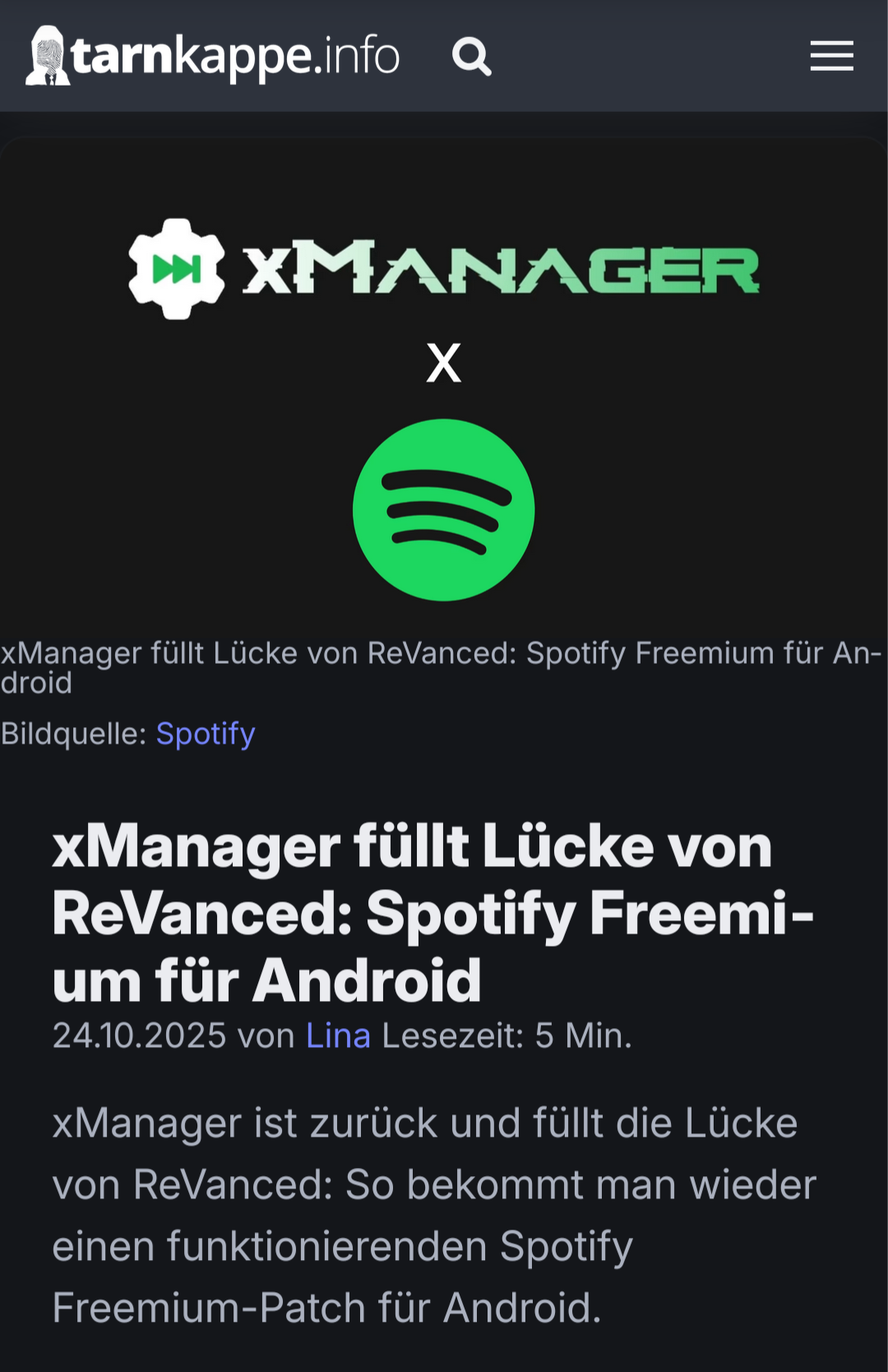Open the Spotify image source link
The image size is (888, 1372).
point(206,733)
